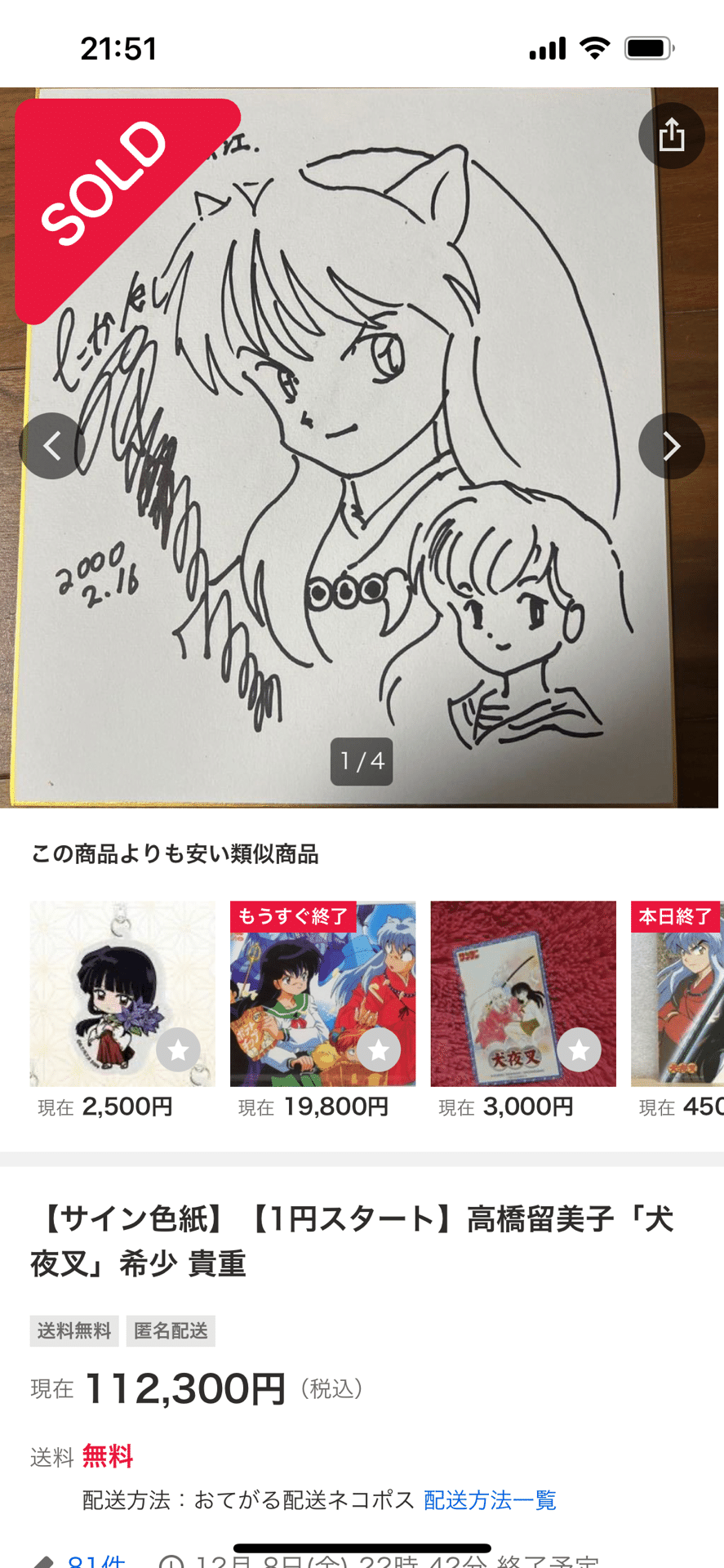The width and height of the screenshot is (724, 1568).
Task: Go to the previous product photo
Action: coord(52,446)
